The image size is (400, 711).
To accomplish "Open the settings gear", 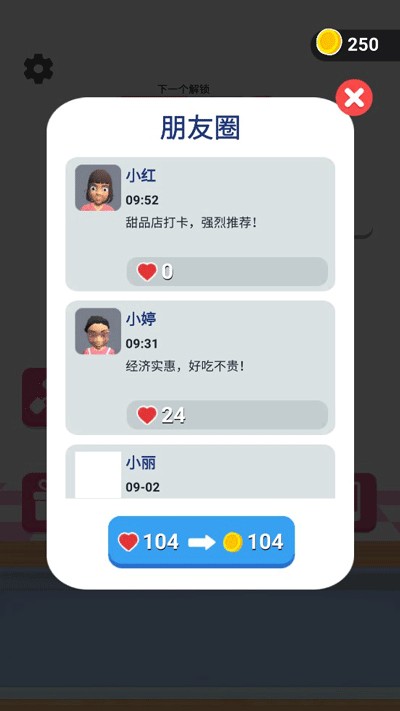I will [x=39, y=68].
